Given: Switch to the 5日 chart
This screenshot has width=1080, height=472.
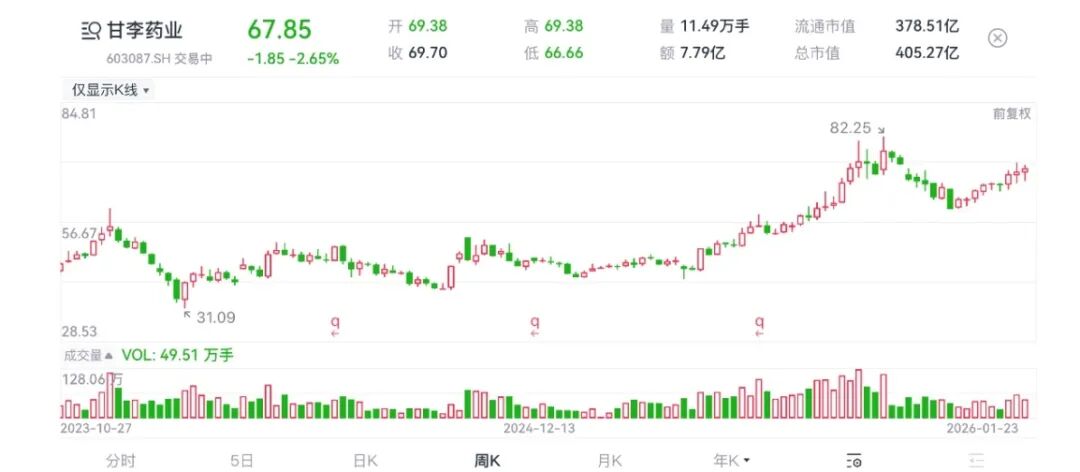Looking at the screenshot, I should (x=242, y=460).
